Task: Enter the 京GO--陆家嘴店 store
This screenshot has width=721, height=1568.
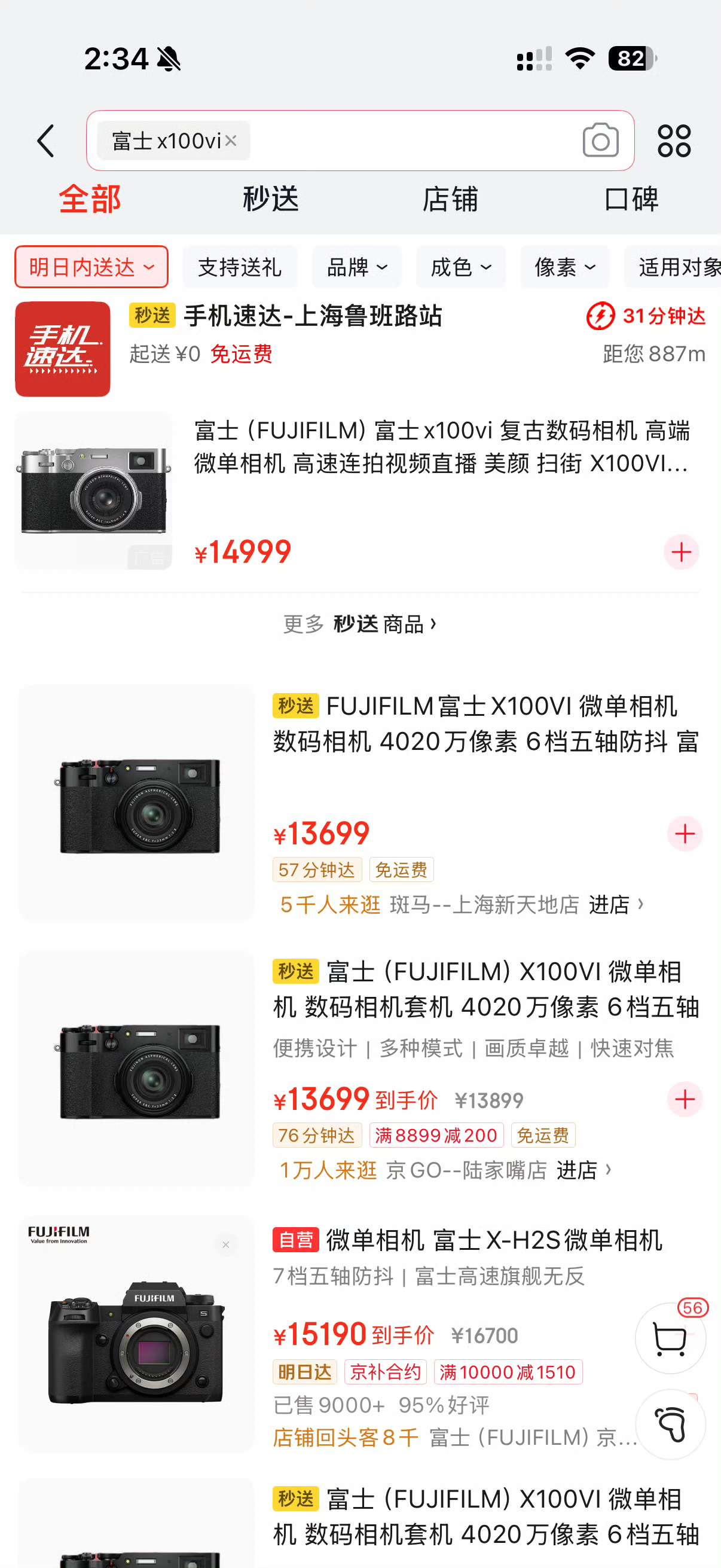Action: click(583, 1170)
